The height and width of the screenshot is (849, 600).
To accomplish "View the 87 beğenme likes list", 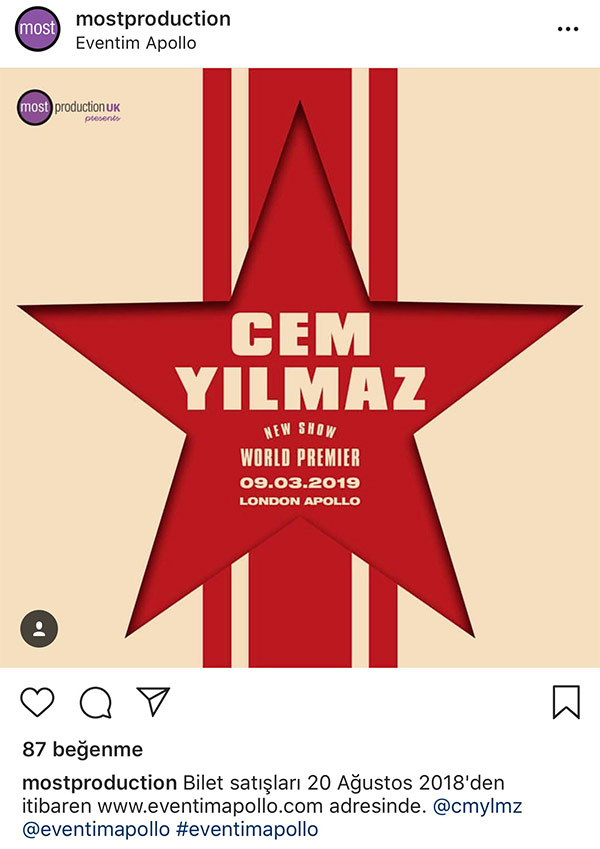I will (82, 749).
